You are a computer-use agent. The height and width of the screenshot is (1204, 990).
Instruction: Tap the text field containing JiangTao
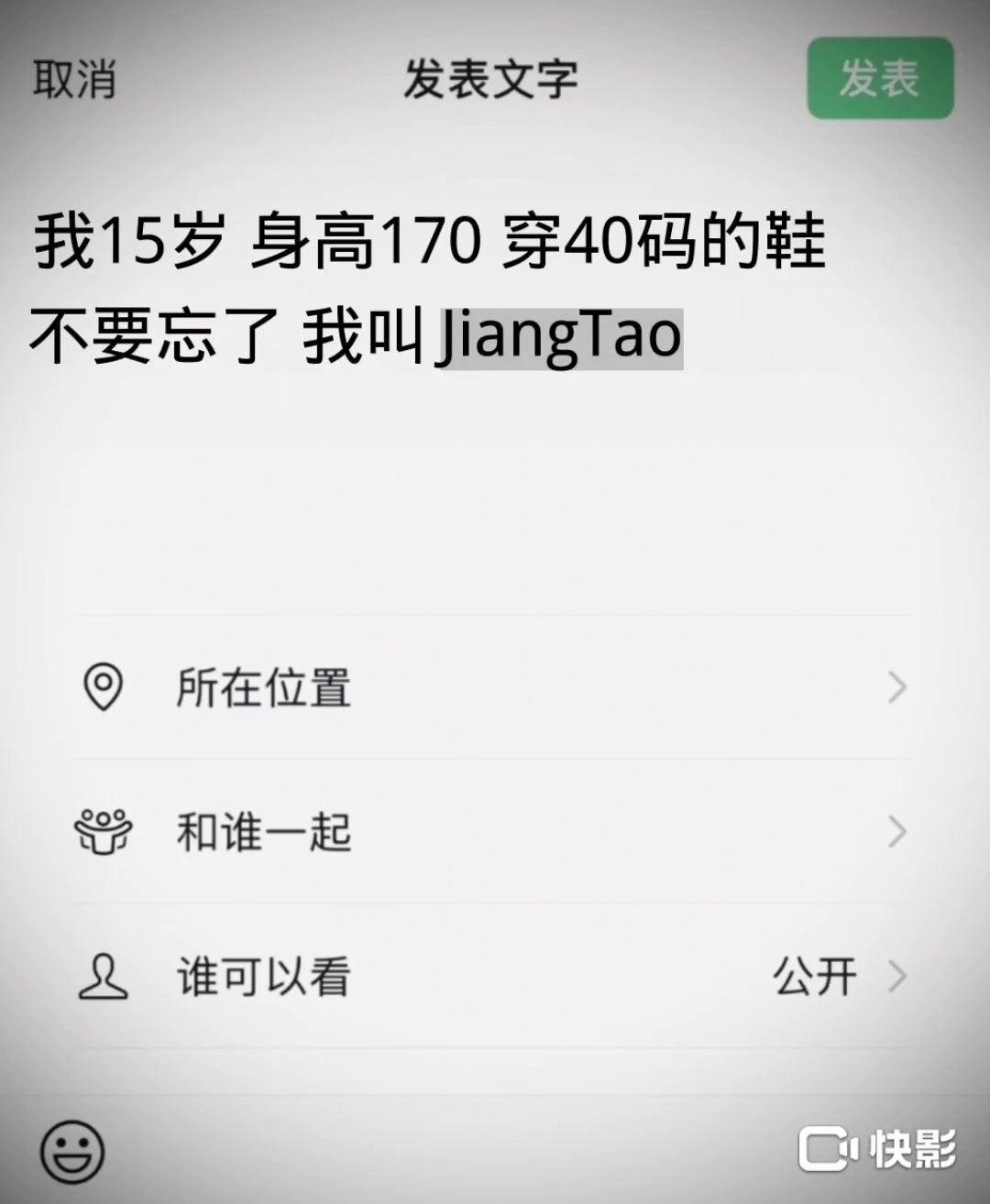point(561,337)
